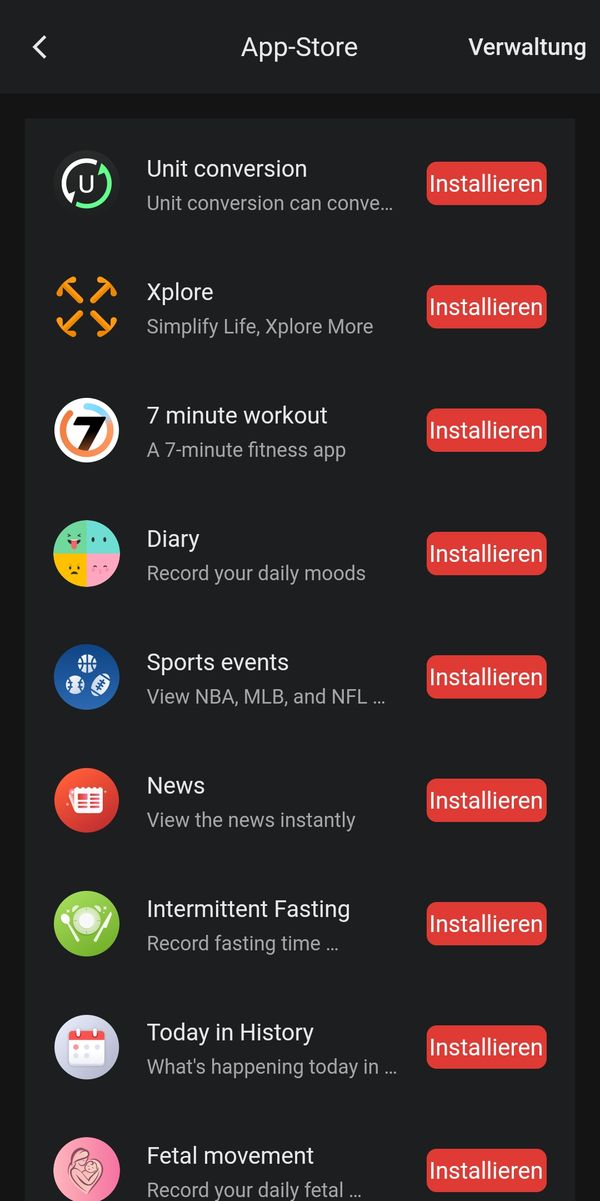This screenshot has height=1201, width=600.
Task: Install 7 minute workout
Action: coord(486,430)
